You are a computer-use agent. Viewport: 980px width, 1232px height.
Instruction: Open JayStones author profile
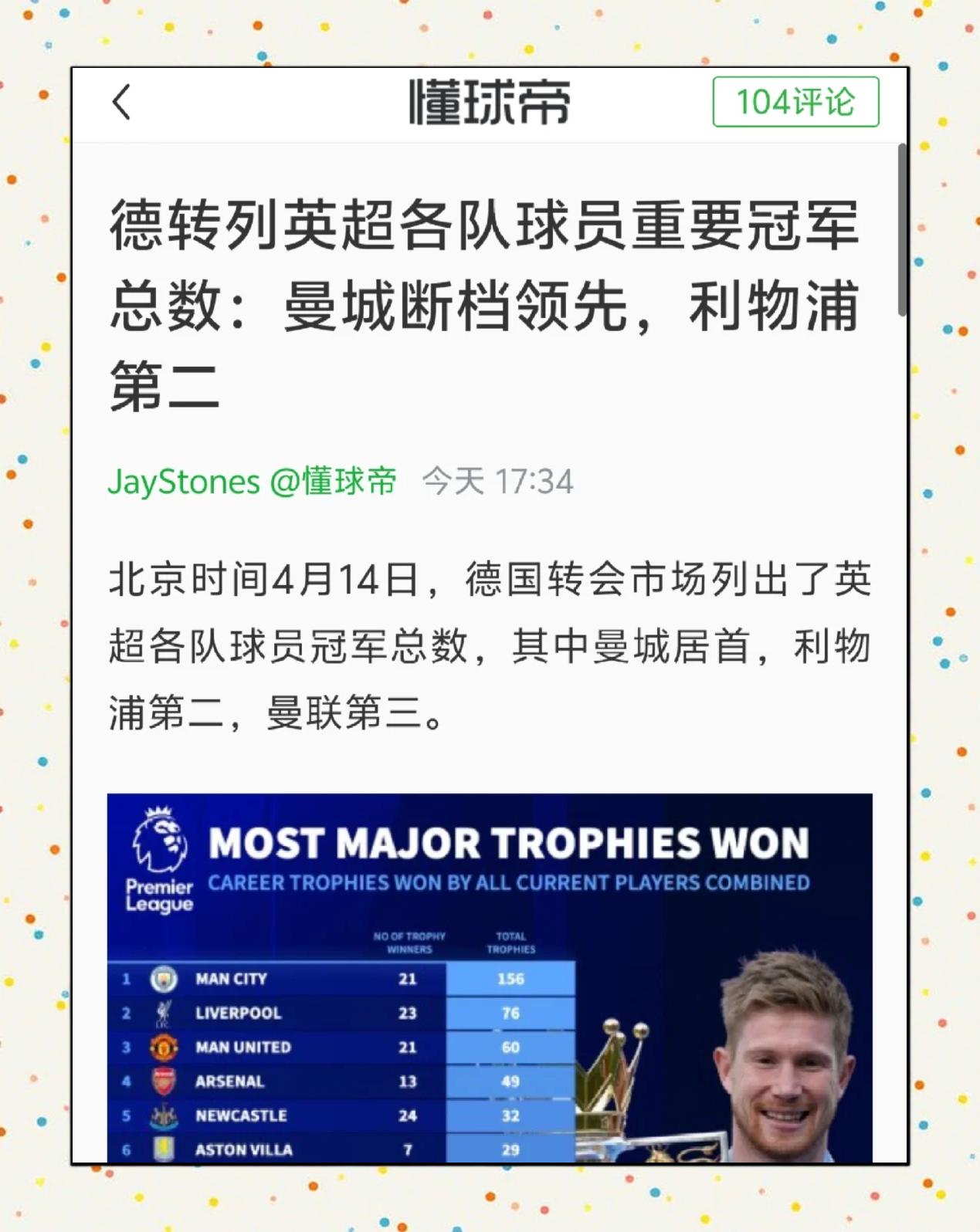point(185,480)
